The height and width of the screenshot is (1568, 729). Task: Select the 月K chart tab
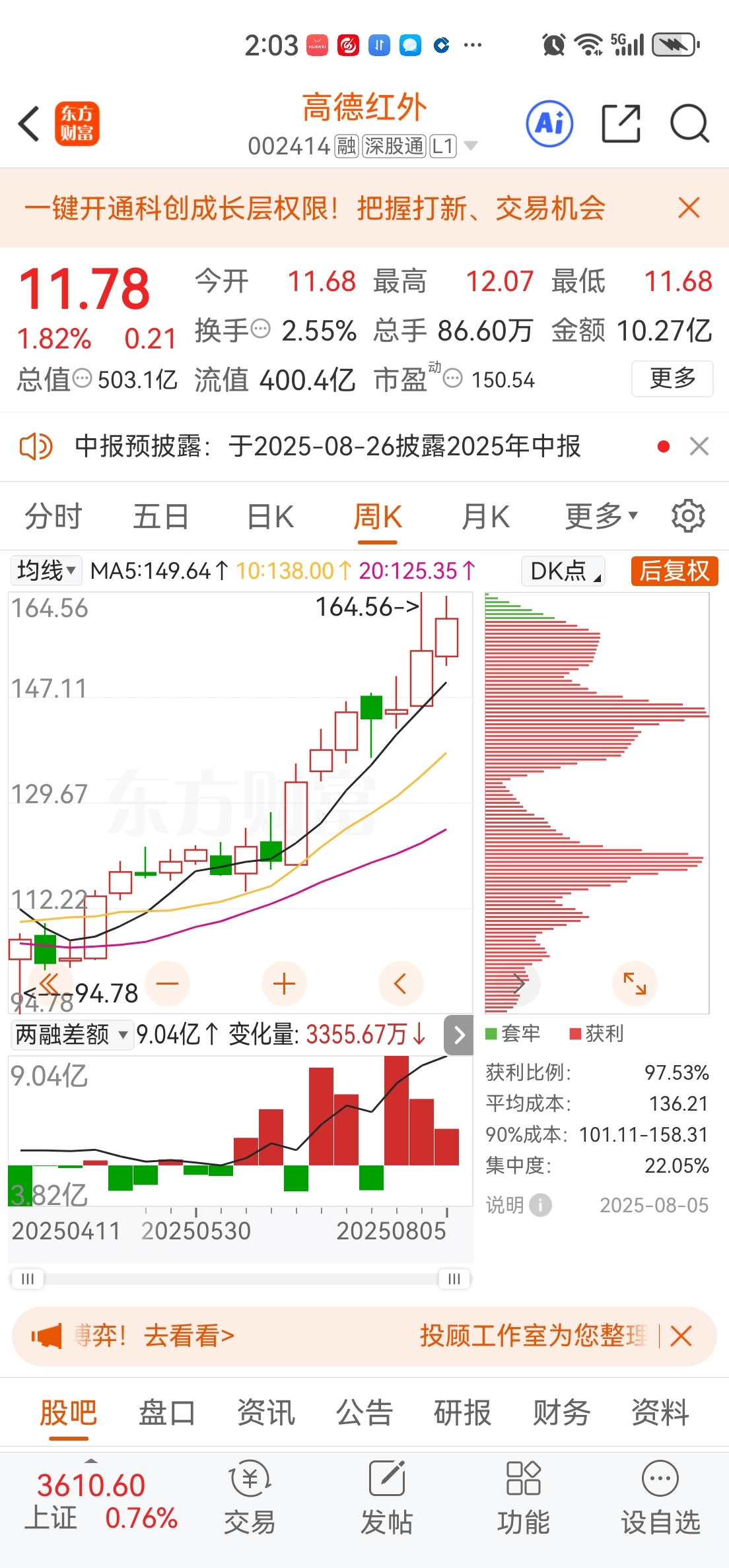(x=486, y=517)
